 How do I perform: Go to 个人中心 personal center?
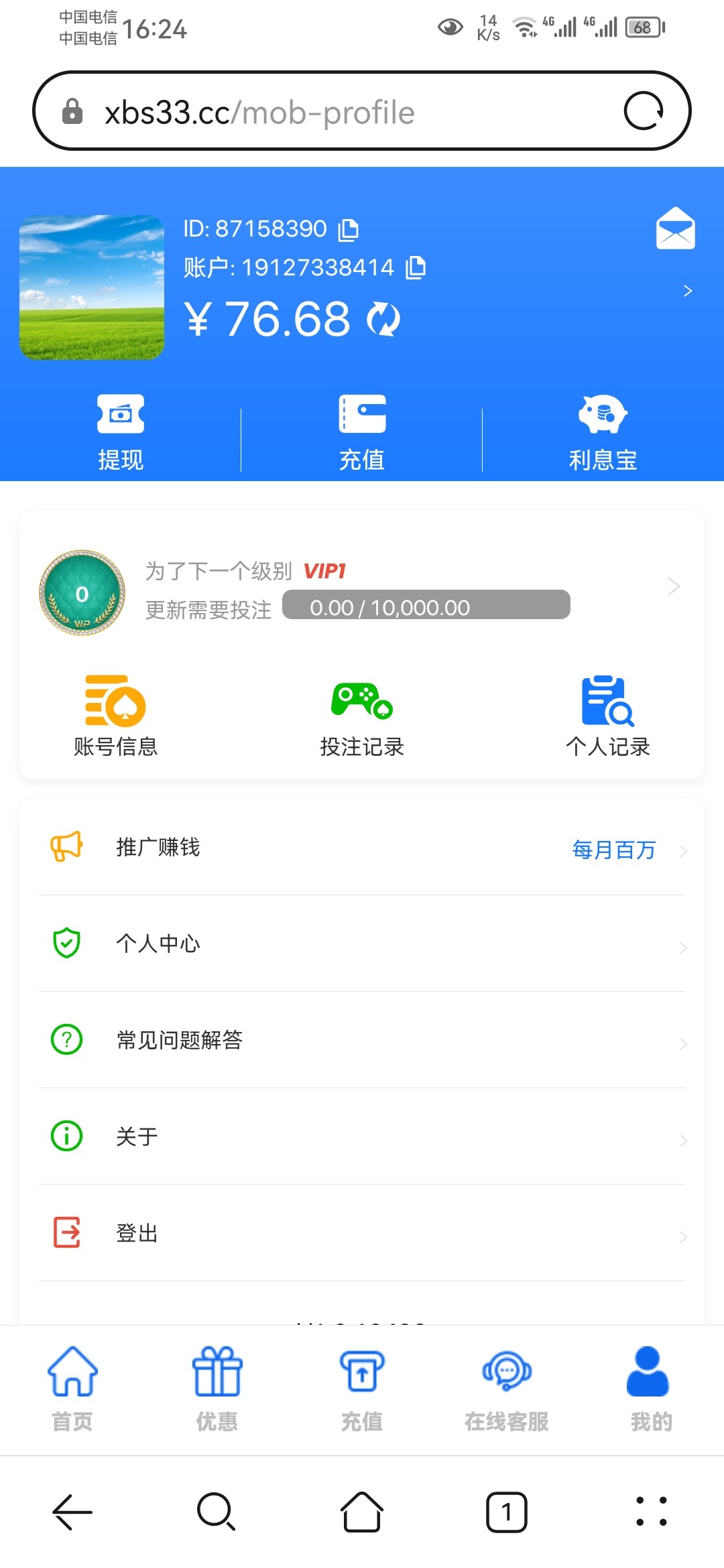(362, 943)
